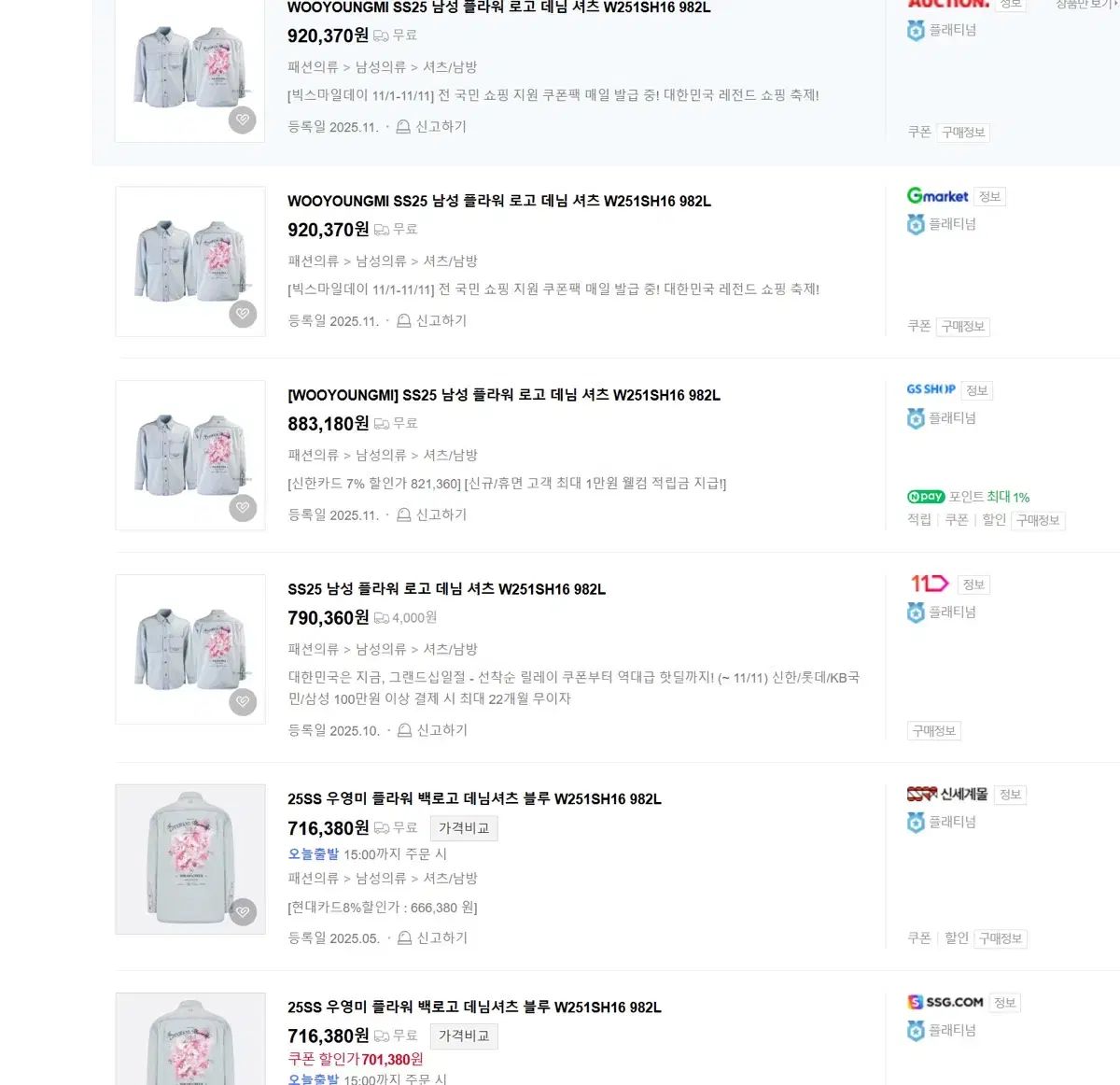The width and height of the screenshot is (1120, 1085).
Task: Open 가격비교 on the SSG.COM listing
Action: (x=464, y=1036)
